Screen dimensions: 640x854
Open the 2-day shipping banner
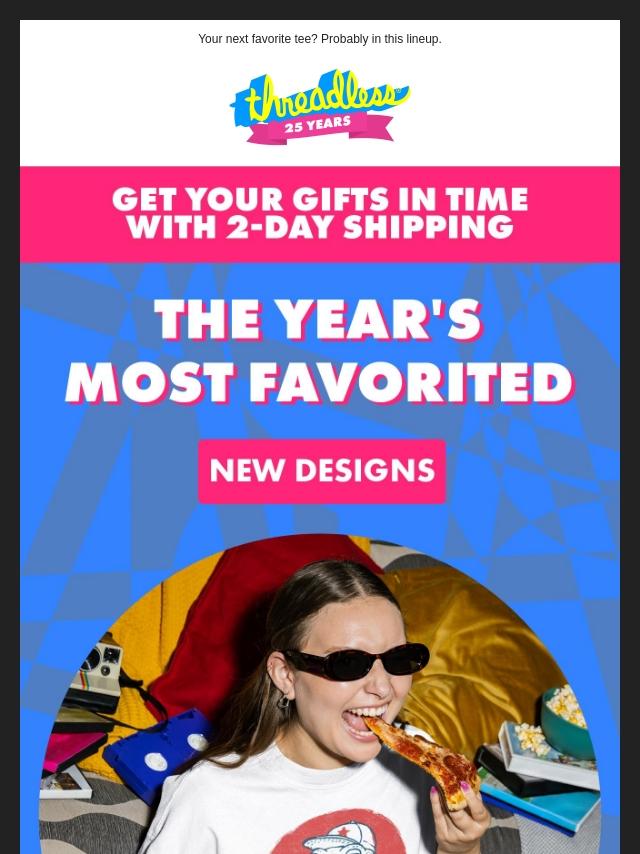320,213
